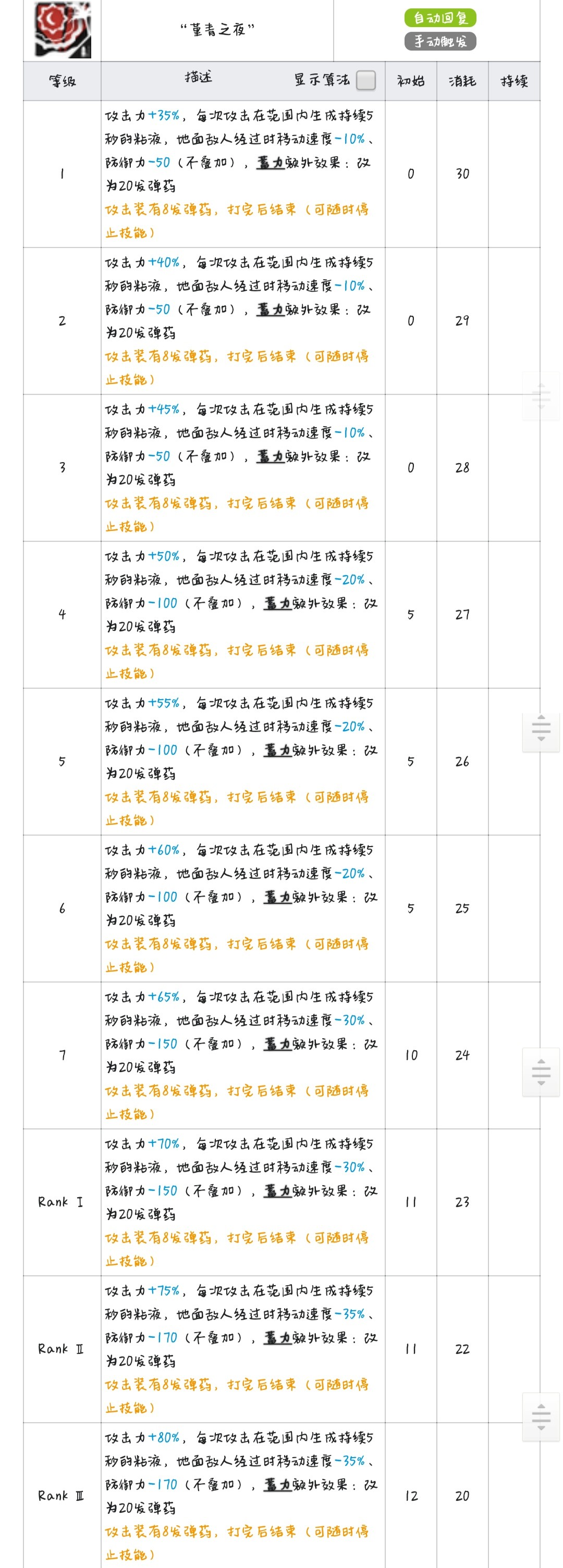This screenshot has width=563, height=1568.
Task: Open the 蓄力 link in level 4 row
Action: [277, 604]
